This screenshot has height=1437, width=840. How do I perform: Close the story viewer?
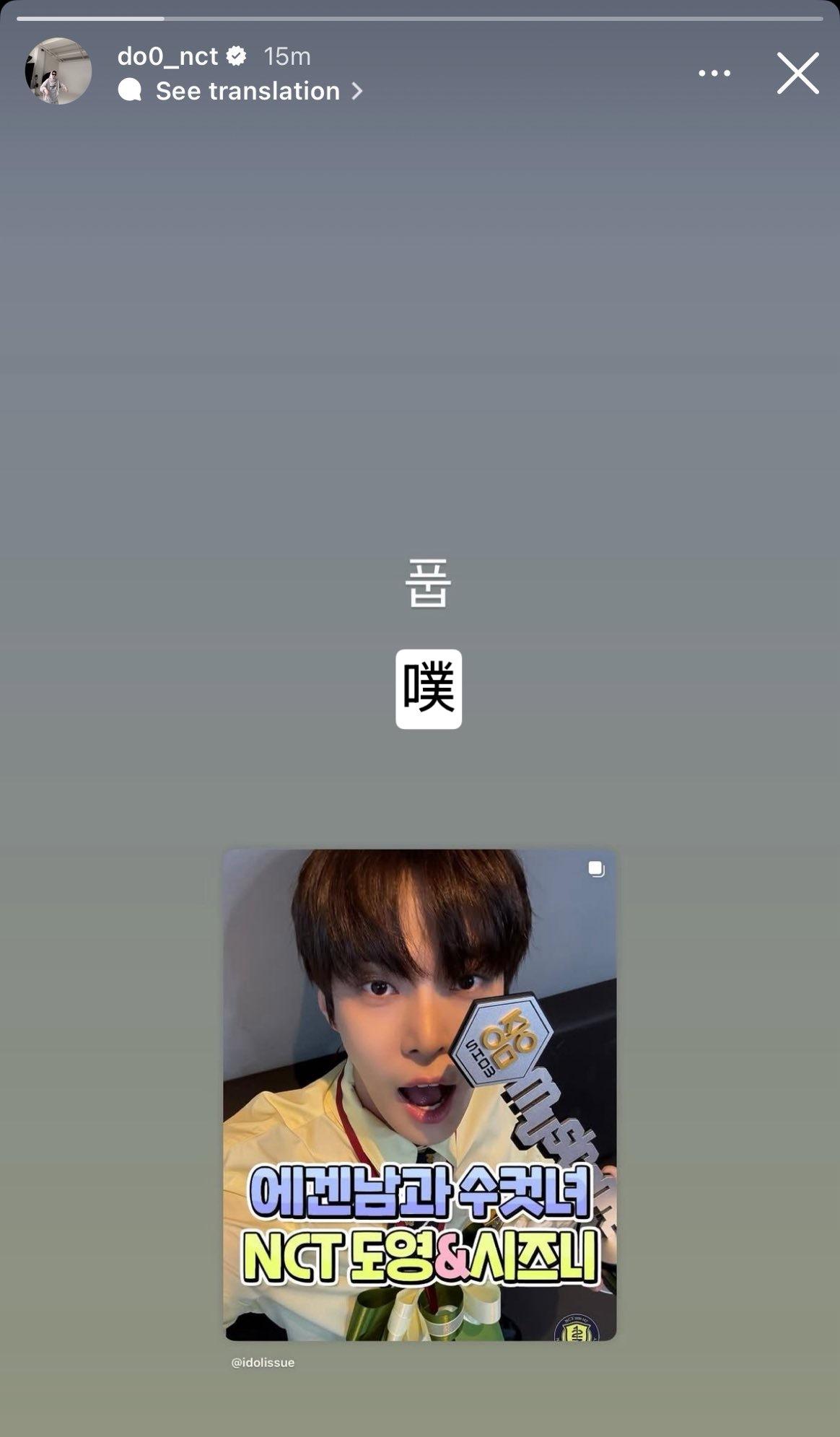coord(797,73)
